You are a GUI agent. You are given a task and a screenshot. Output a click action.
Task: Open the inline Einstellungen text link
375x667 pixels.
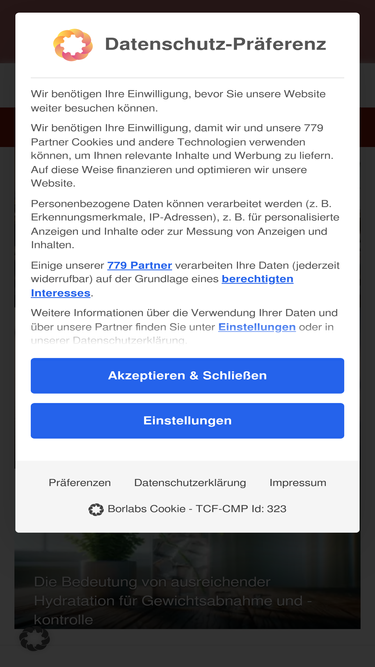point(257,327)
